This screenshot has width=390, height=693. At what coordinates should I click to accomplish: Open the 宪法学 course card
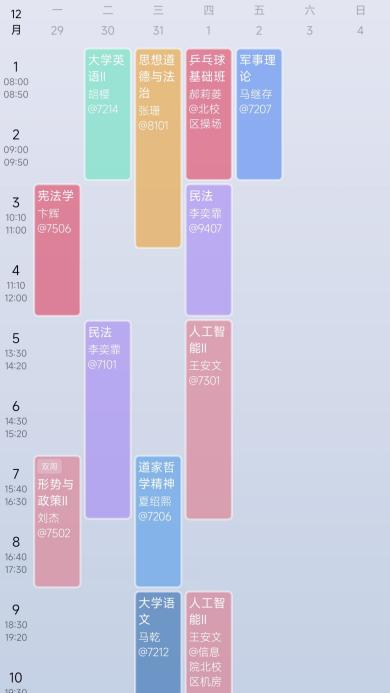point(57,250)
